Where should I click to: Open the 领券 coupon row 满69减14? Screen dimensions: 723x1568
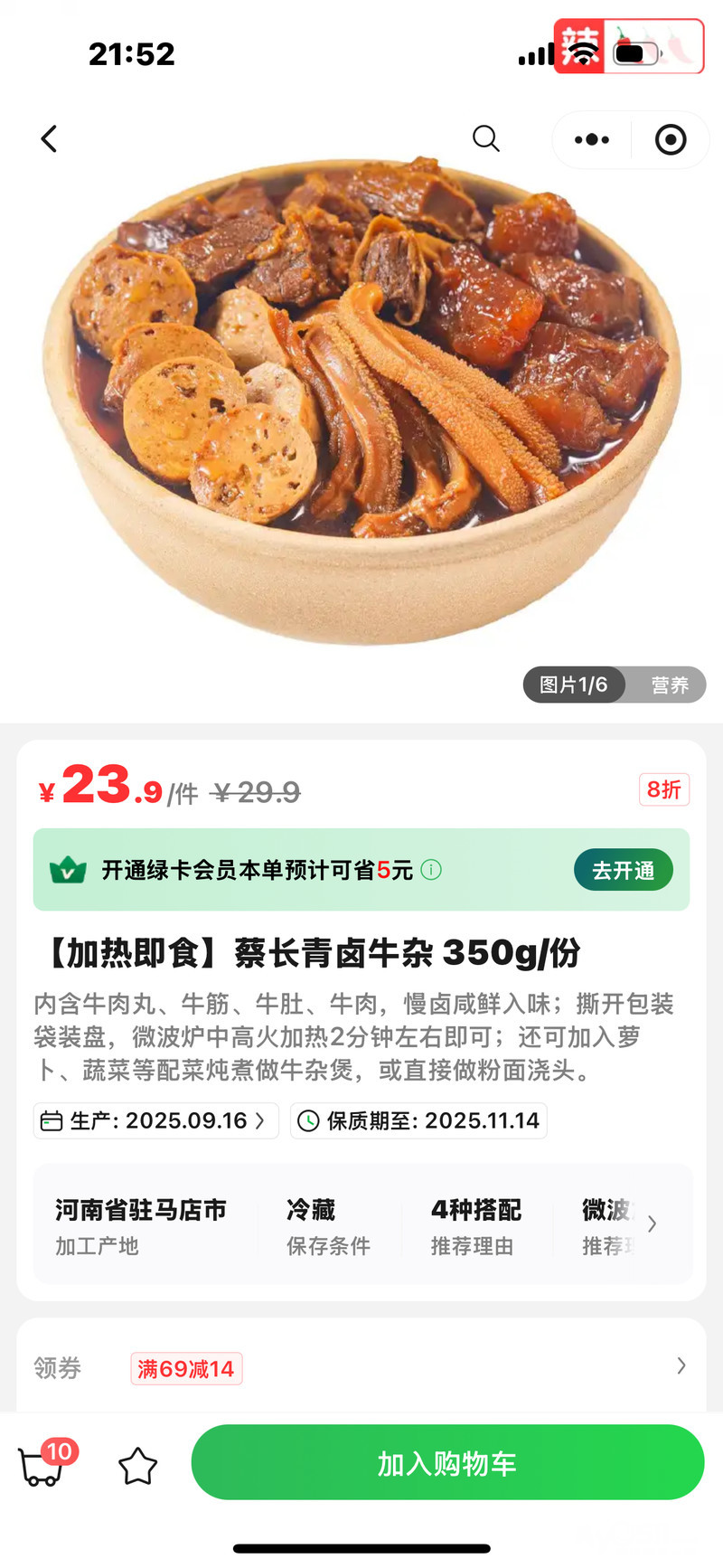(361, 1367)
